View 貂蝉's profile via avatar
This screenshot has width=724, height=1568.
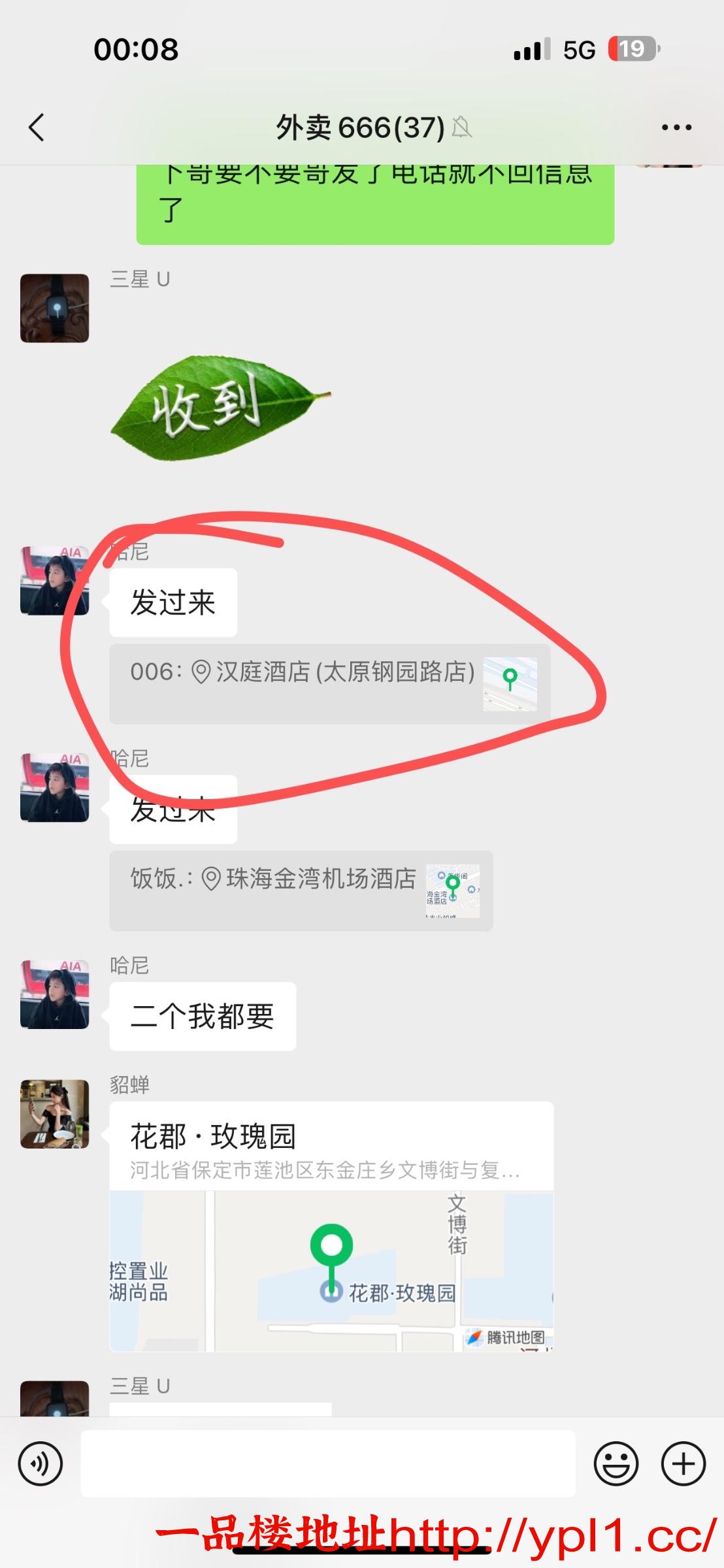tap(55, 1114)
